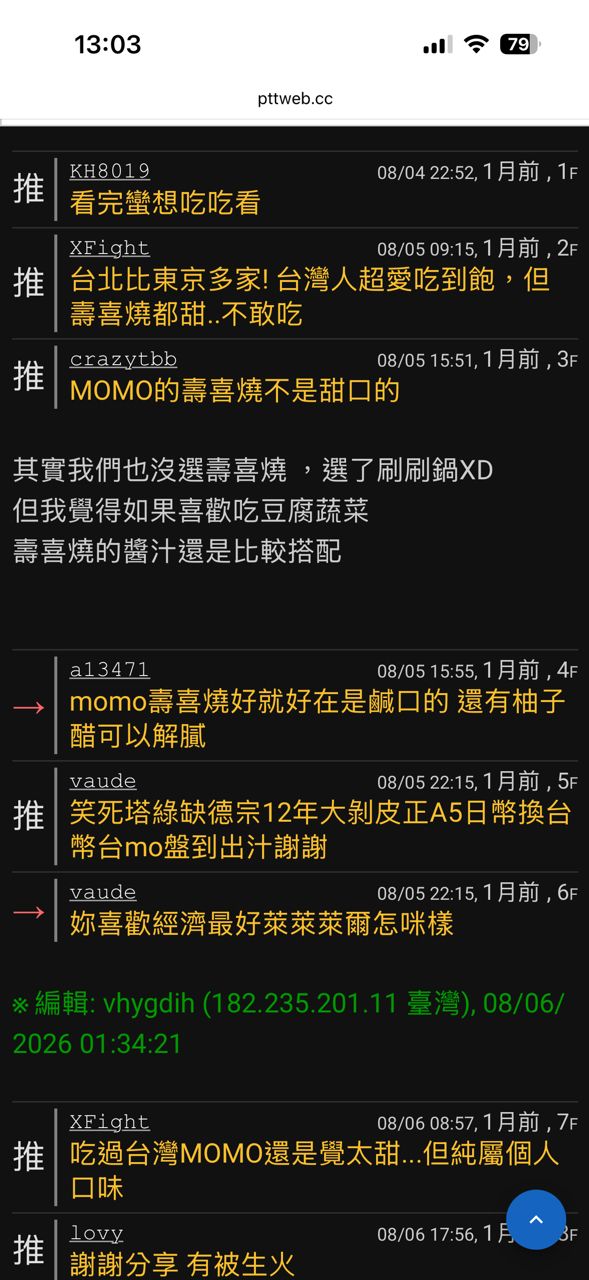Image resolution: width=589 pixels, height=1280 pixels.
Task: Open user KH8019's profile link
Action: click(110, 171)
